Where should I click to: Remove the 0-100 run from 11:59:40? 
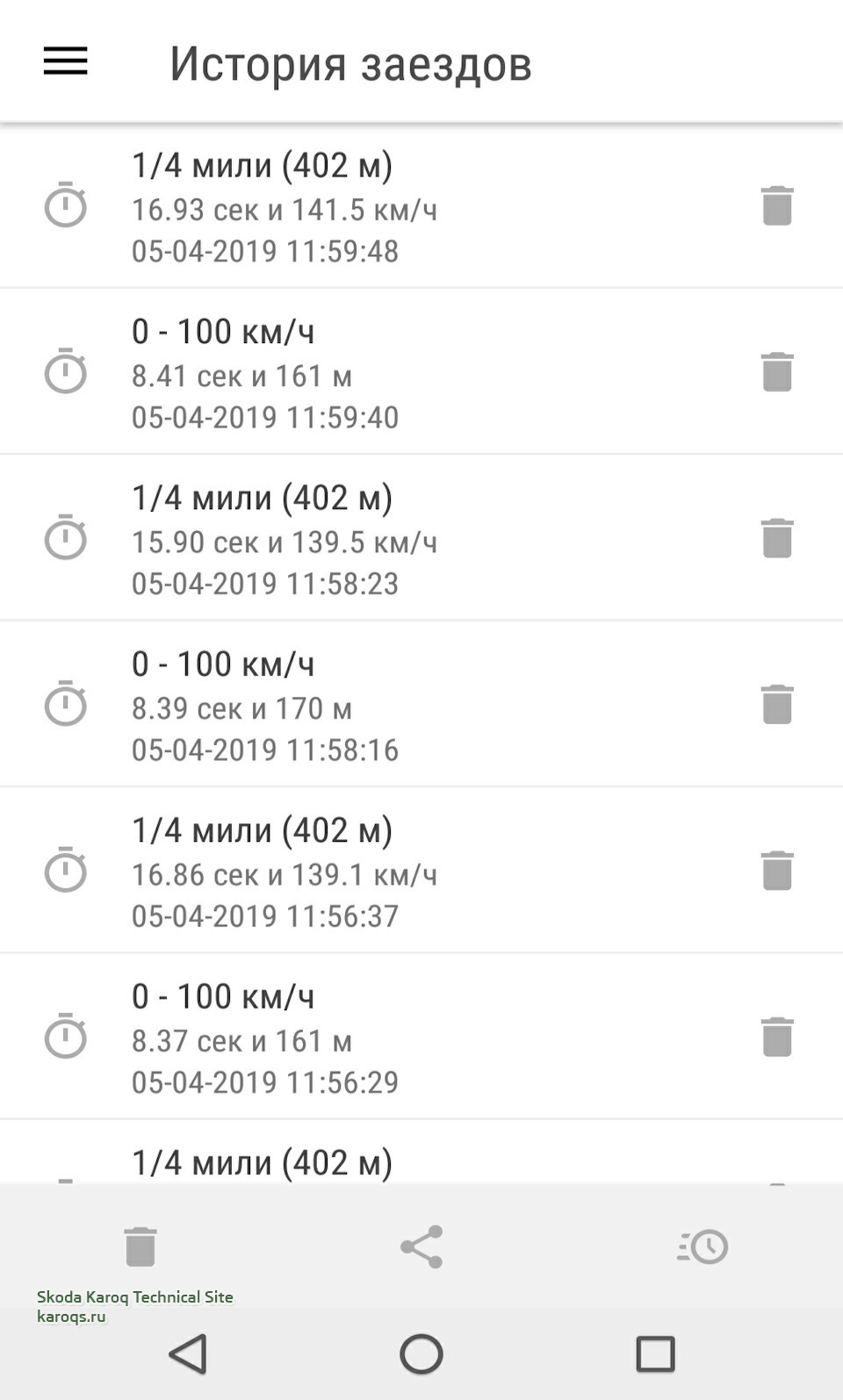click(777, 372)
